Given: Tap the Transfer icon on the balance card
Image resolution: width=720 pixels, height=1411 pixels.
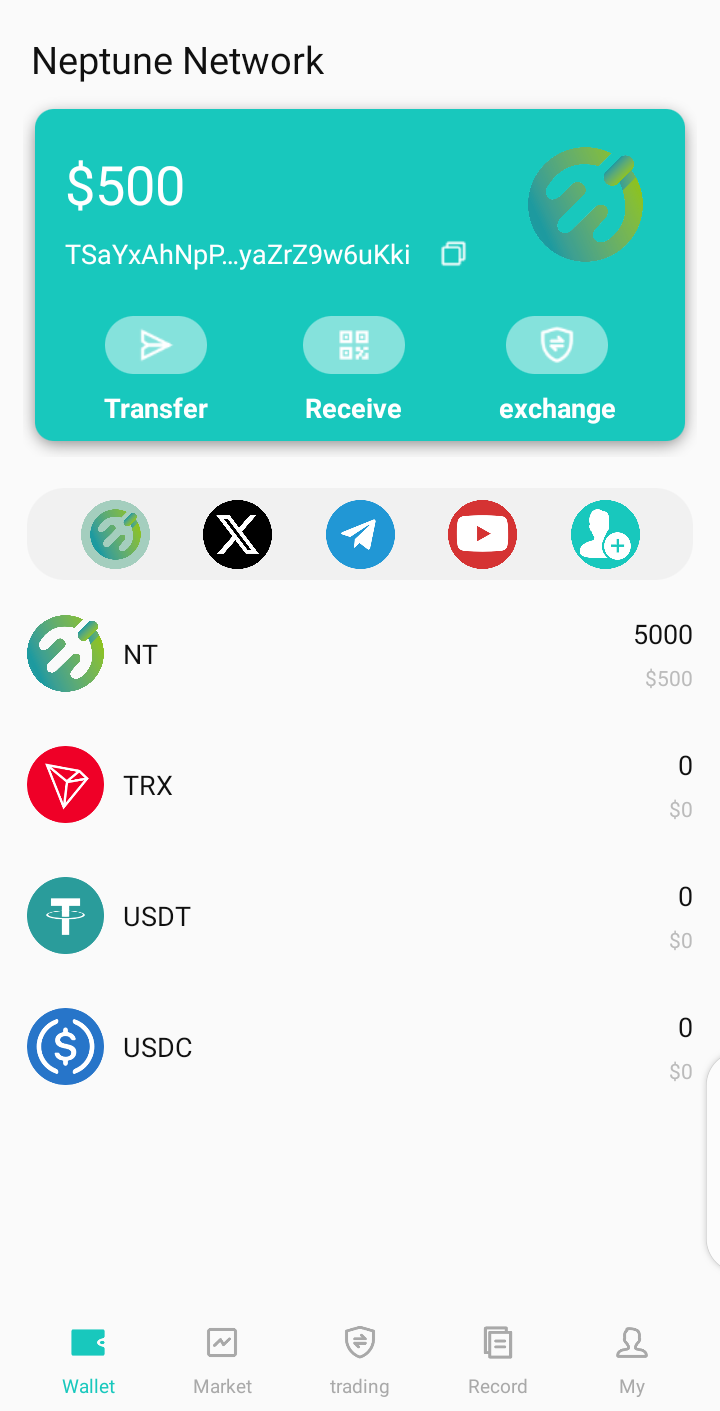Looking at the screenshot, I should (156, 344).
